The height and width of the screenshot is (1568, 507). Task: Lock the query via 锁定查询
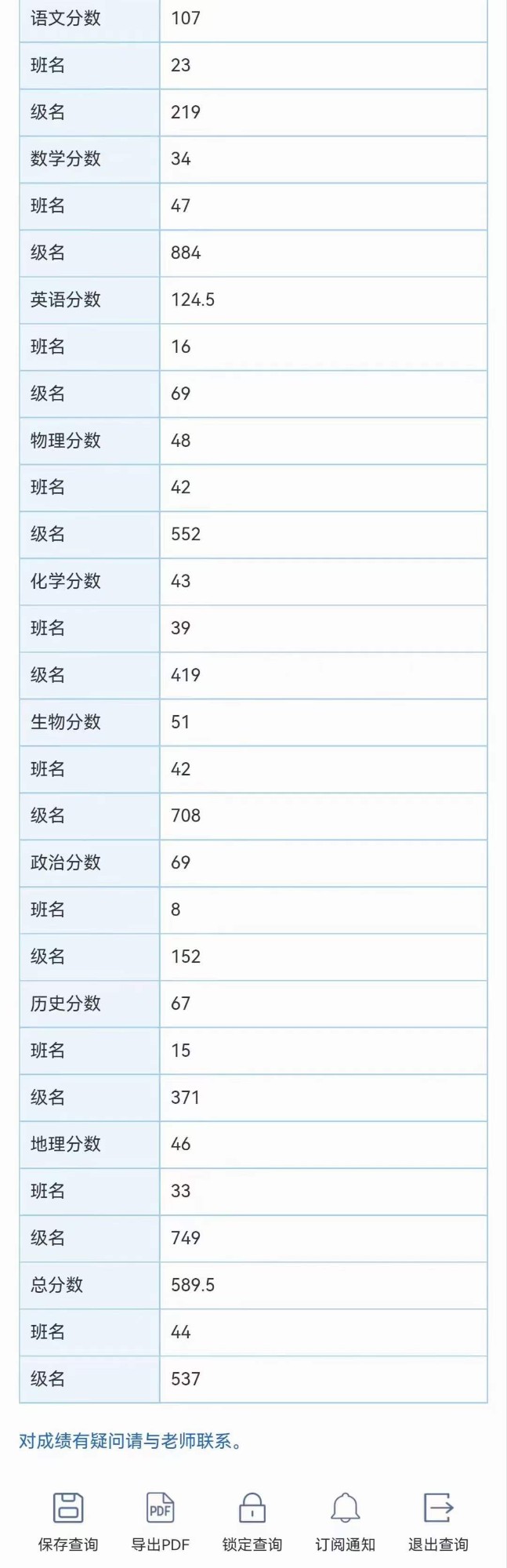[x=252, y=1519]
